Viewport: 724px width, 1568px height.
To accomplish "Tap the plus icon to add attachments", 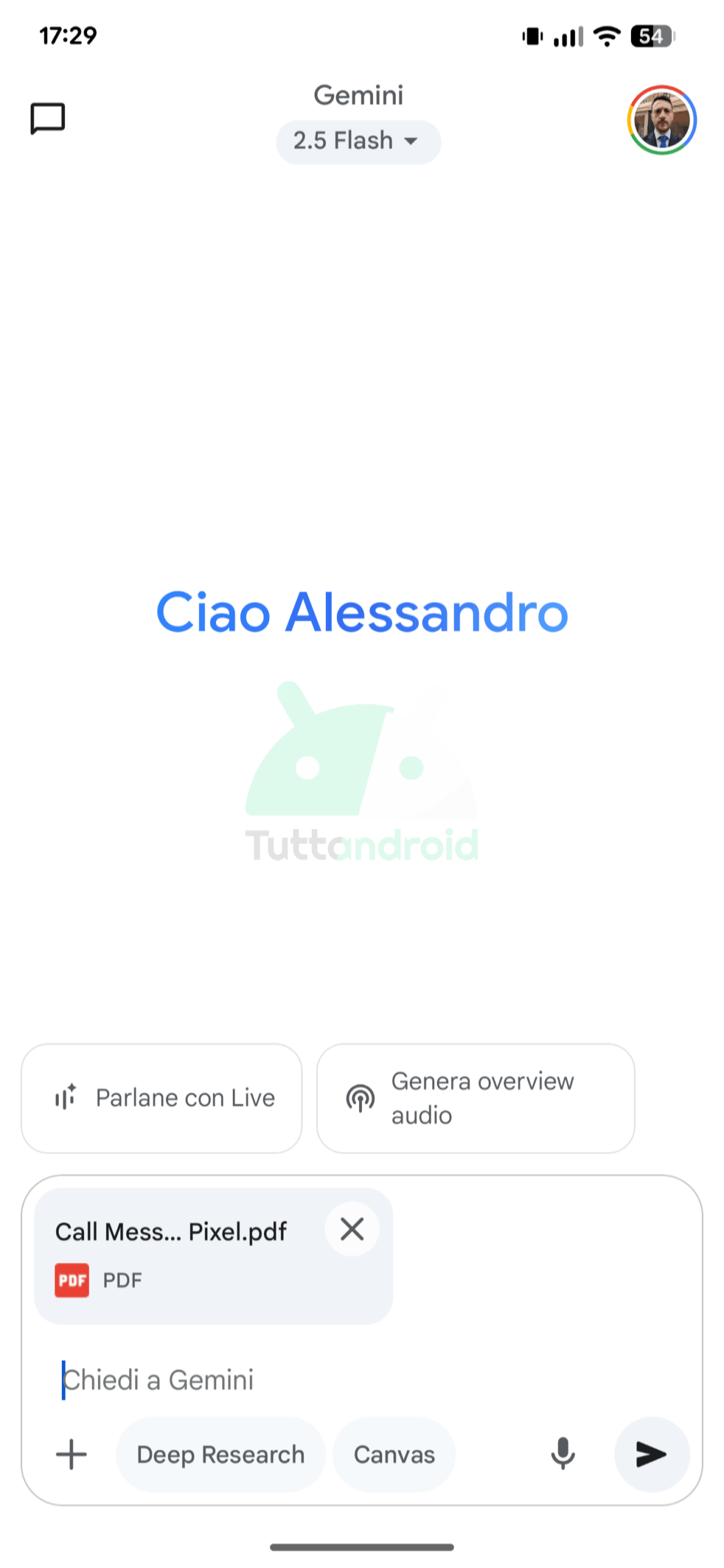I will coord(72,1454).
